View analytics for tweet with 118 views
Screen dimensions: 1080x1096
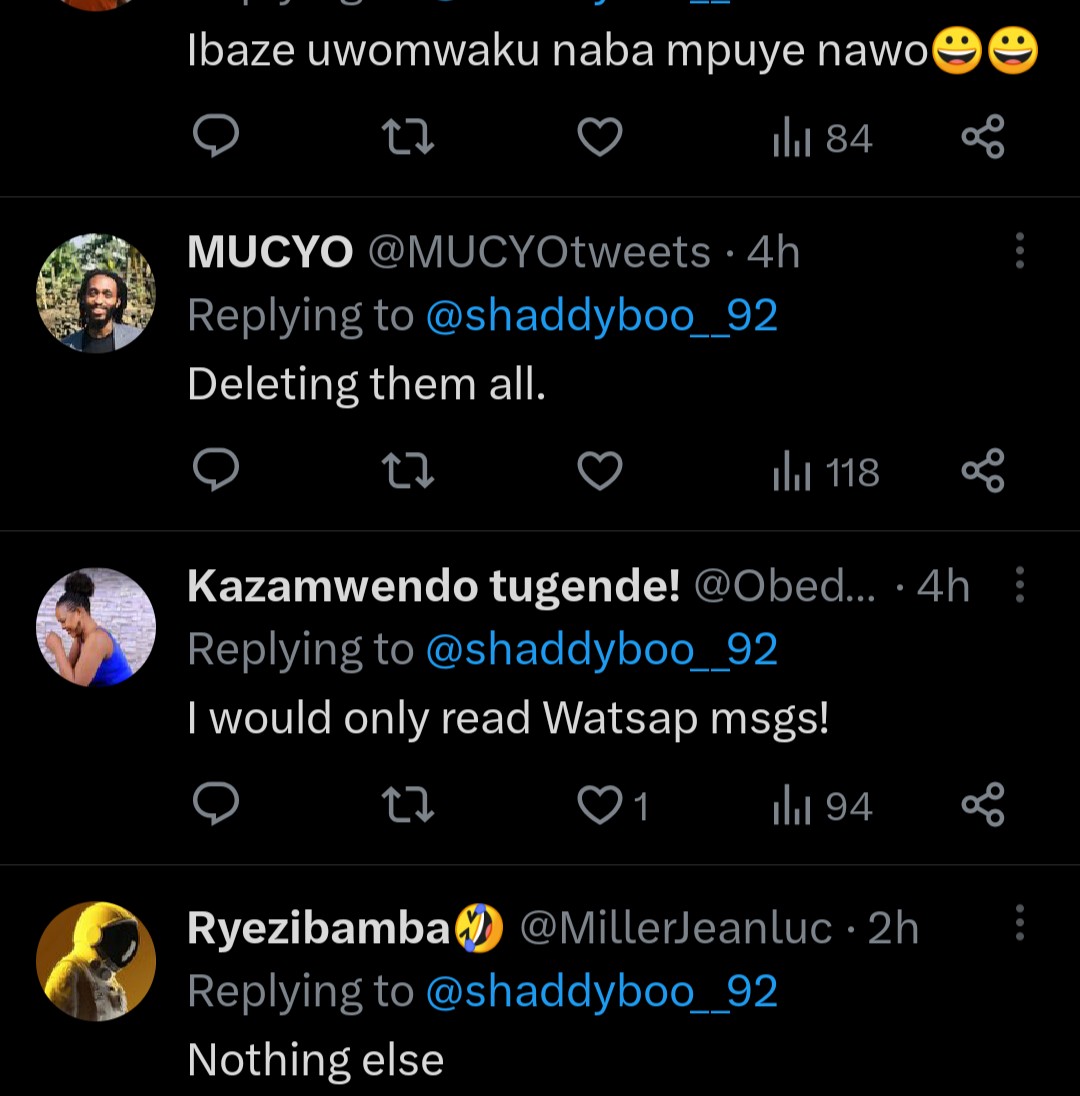coord(826,471)
